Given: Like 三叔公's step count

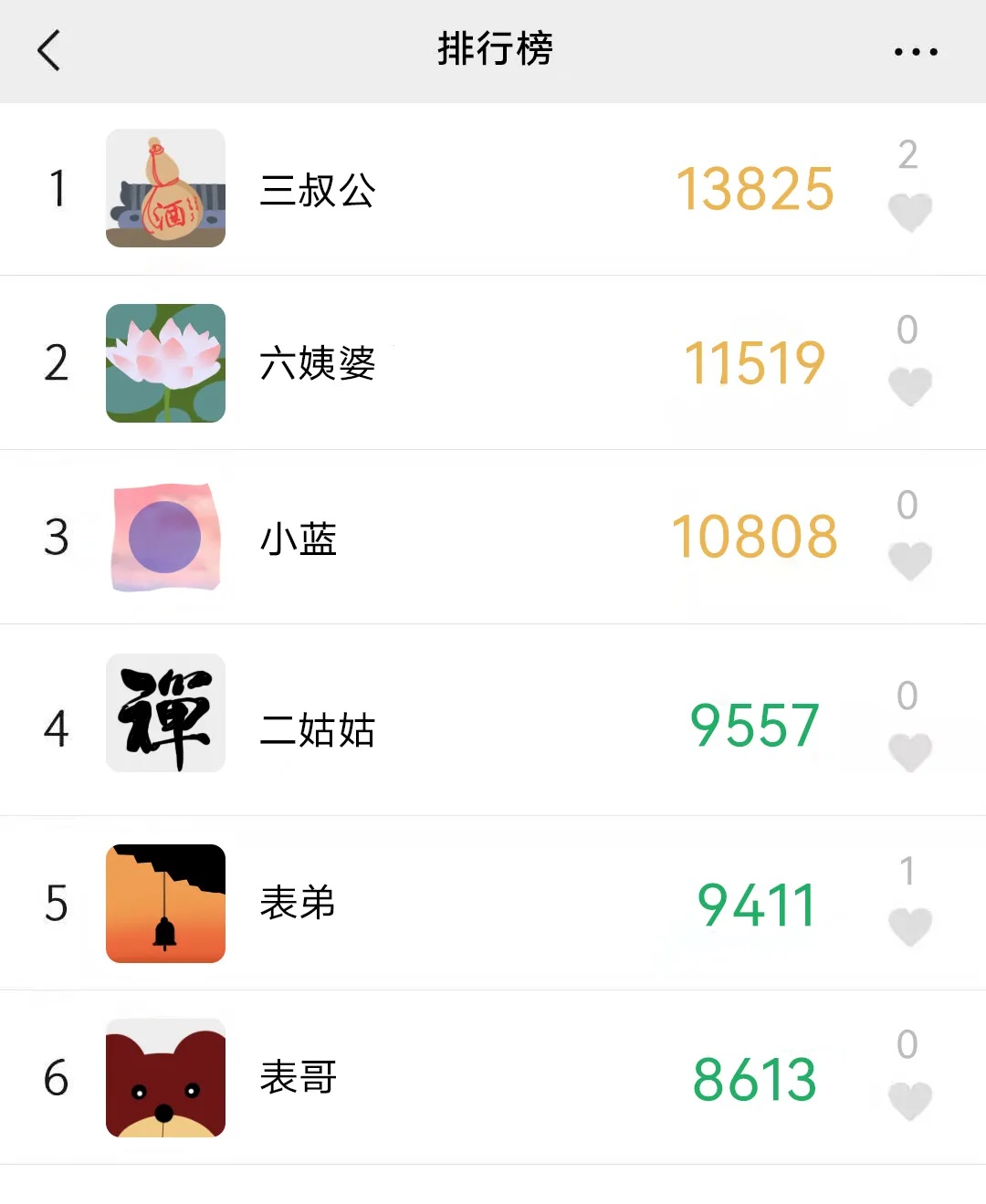Looking at the screenshot, I should pos(909,212).
